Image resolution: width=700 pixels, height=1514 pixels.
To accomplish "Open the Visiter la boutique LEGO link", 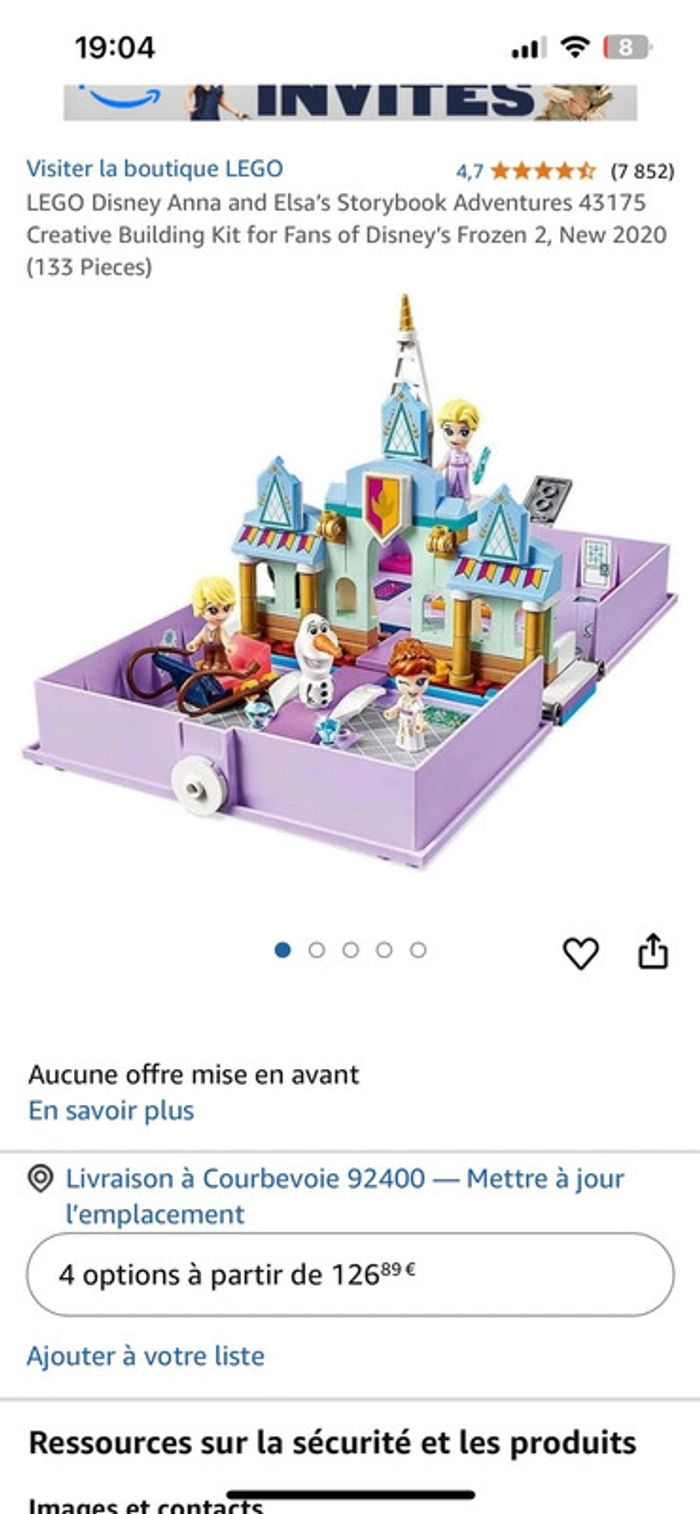I will pyautogui.click(x=154, y=169).
